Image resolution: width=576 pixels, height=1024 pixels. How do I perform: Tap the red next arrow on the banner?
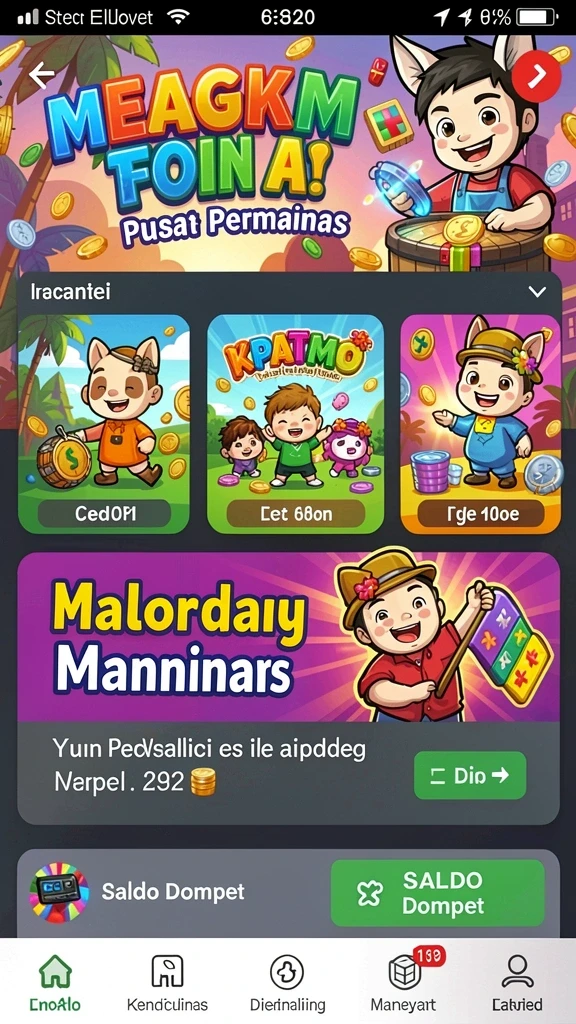pyautogui.click(x=536, y=76)
